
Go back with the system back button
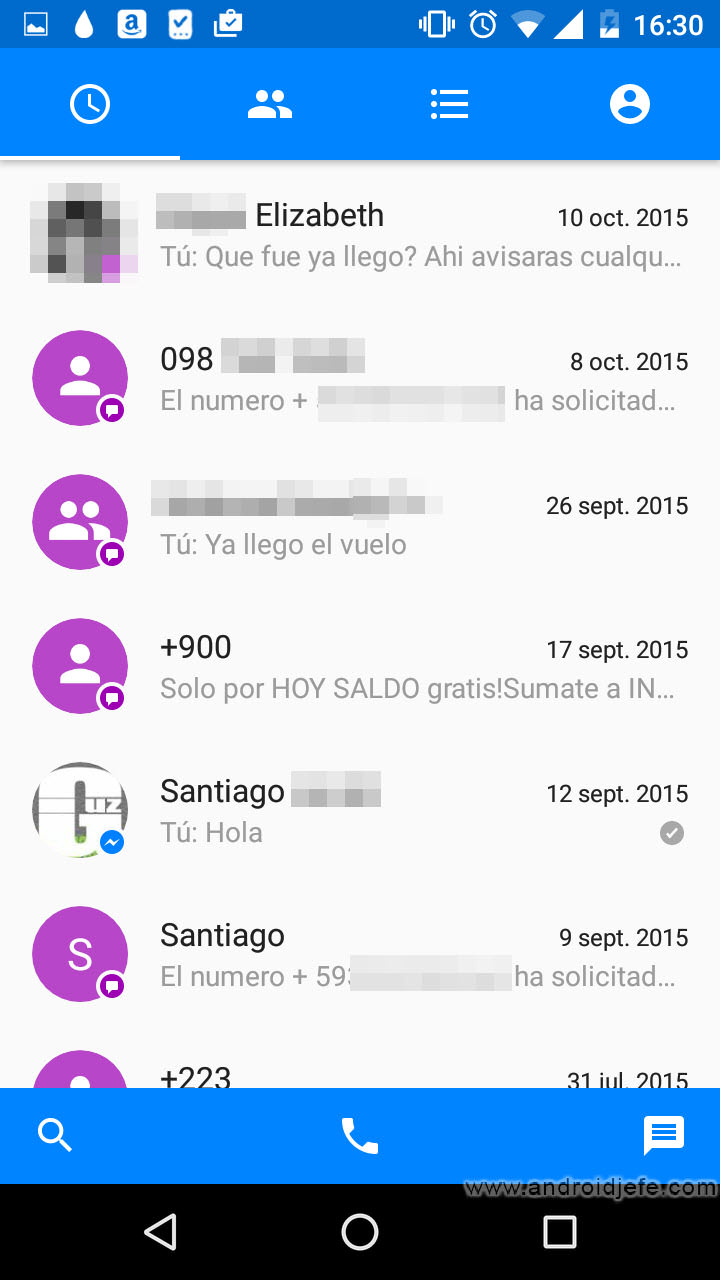[160, 1232]
